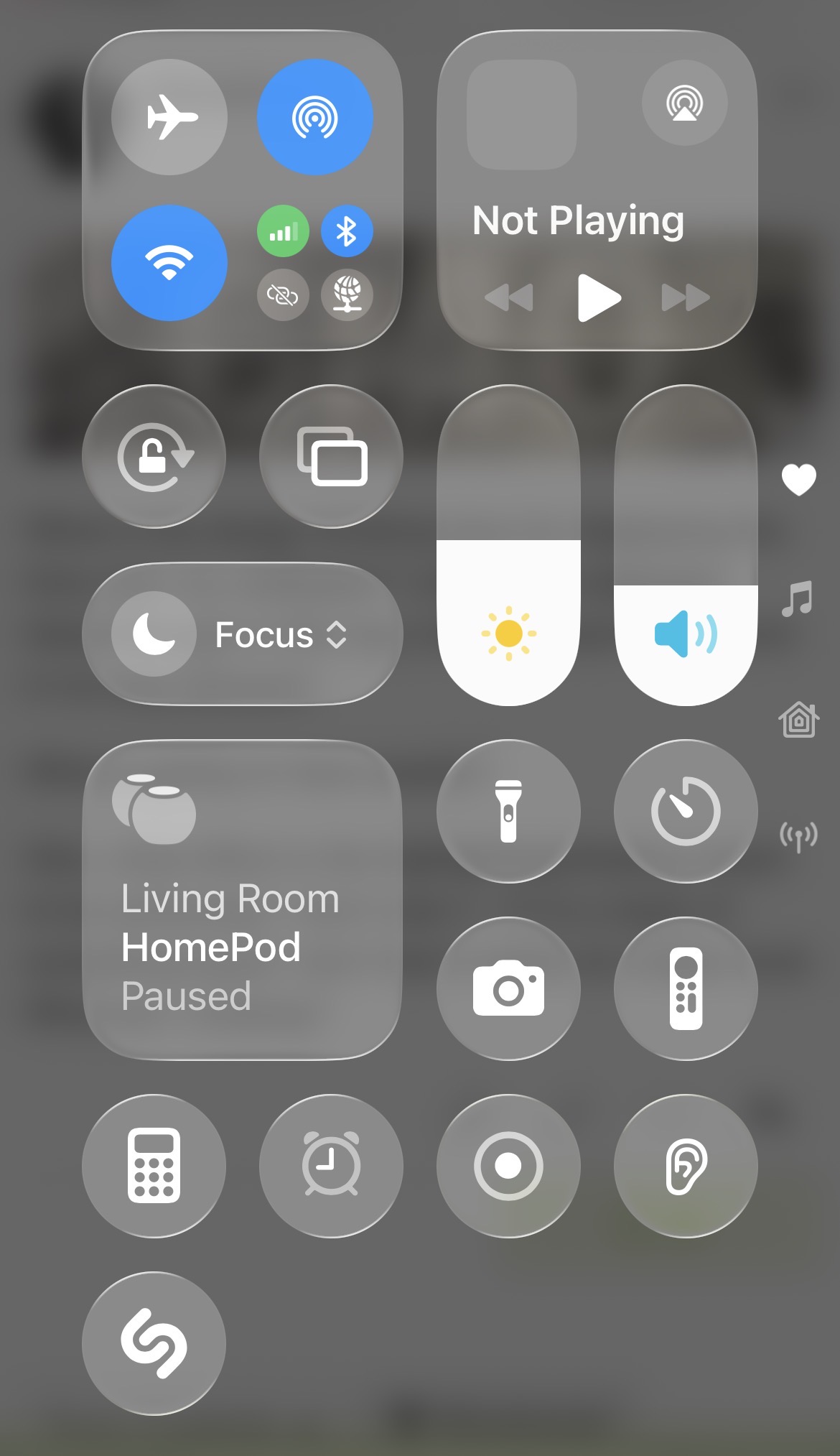Start media playback

point(598,297)
